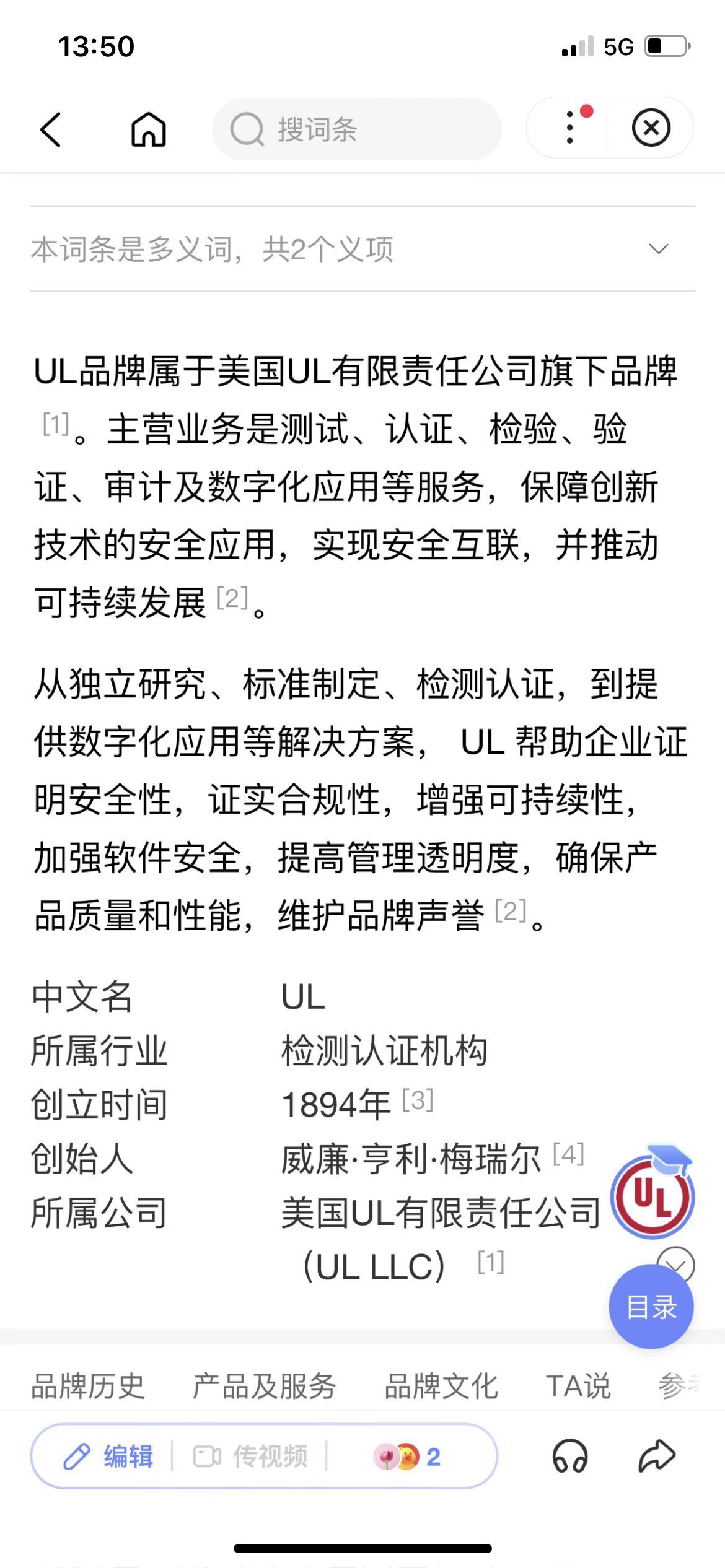Image resolution: width=725 pixels, height=1568 pixels.
Task: Go back using the top-left arrow
Action: pos(51,129)
